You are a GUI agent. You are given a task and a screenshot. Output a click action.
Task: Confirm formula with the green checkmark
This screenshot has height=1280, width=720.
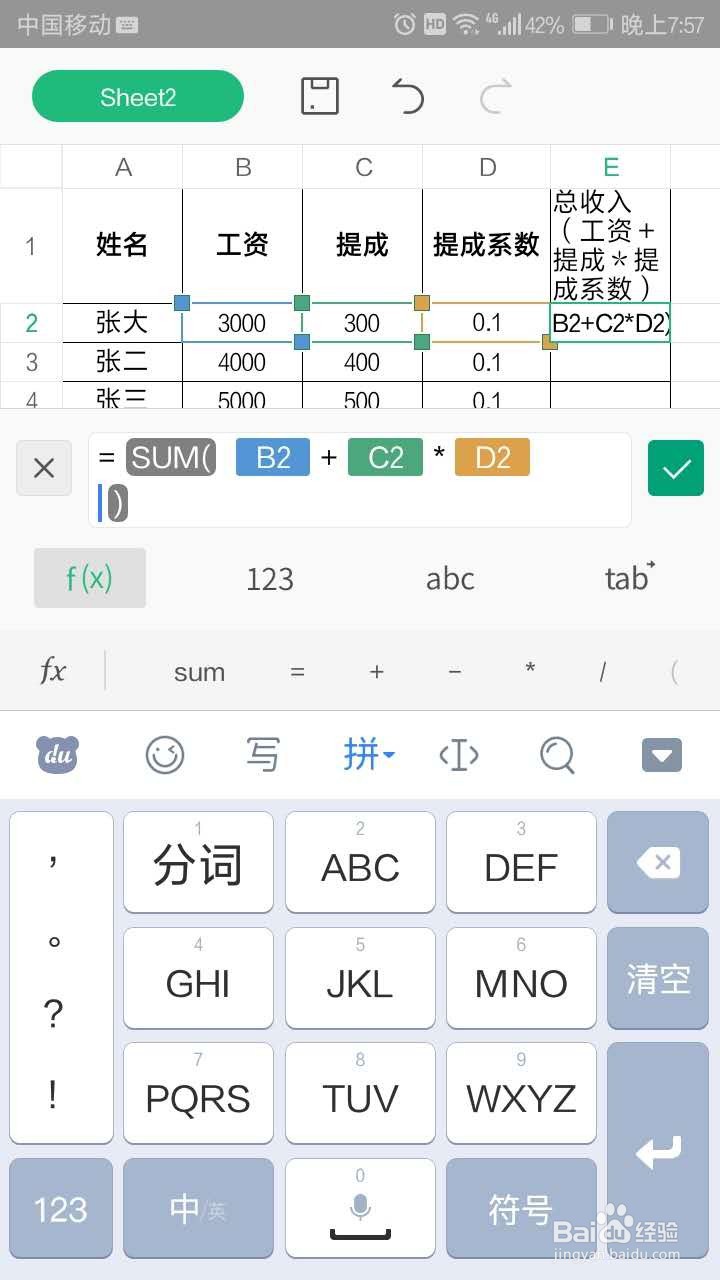coord(675,468)
